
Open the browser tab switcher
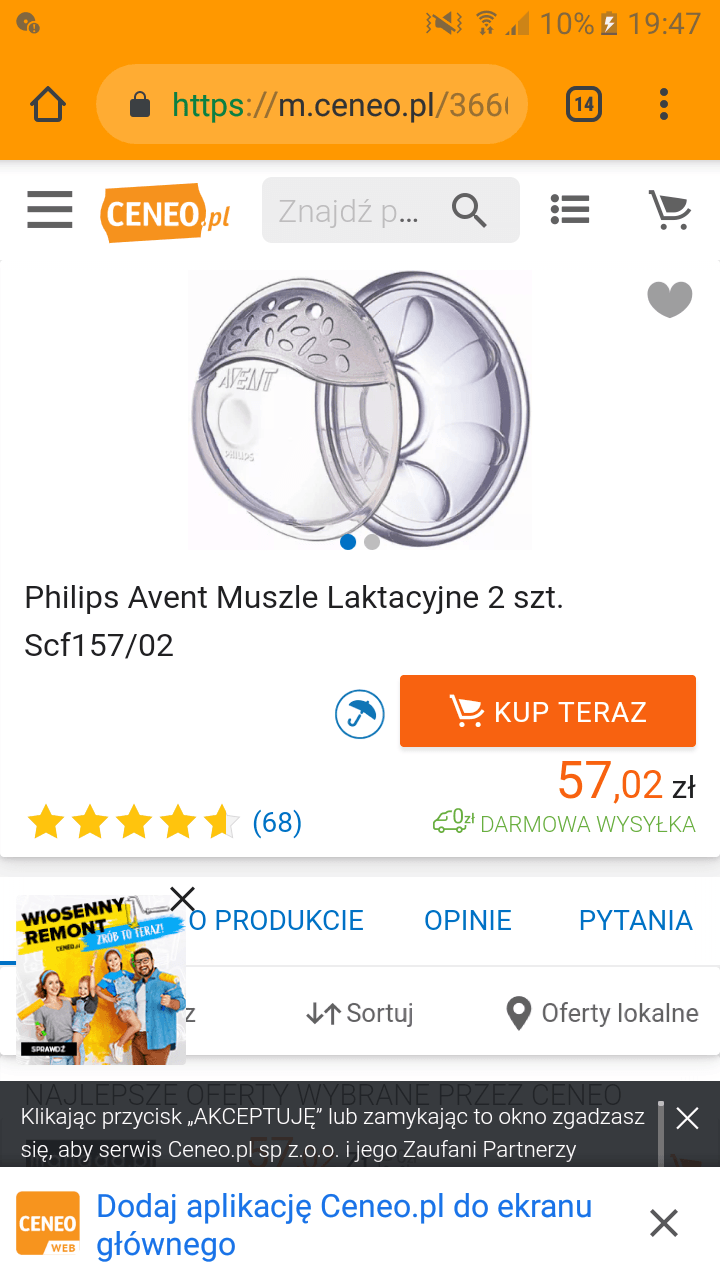584,104
